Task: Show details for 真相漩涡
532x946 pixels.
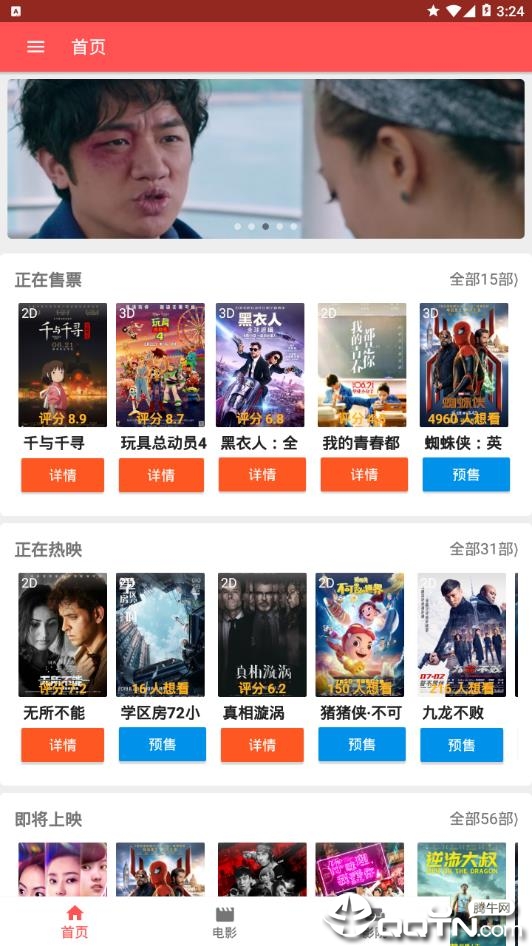Action: [262, 744]
